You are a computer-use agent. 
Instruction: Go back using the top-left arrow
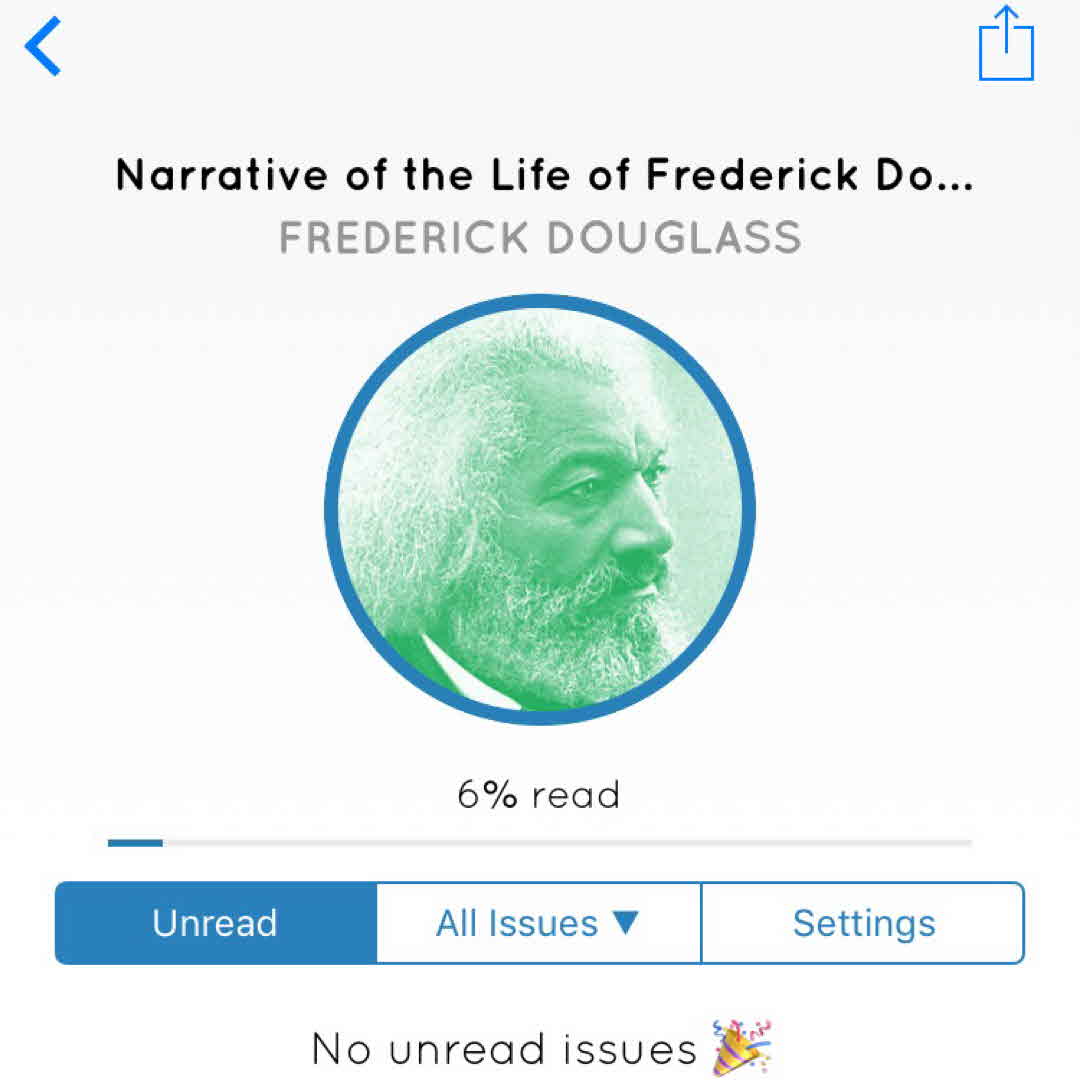(44, 47)
